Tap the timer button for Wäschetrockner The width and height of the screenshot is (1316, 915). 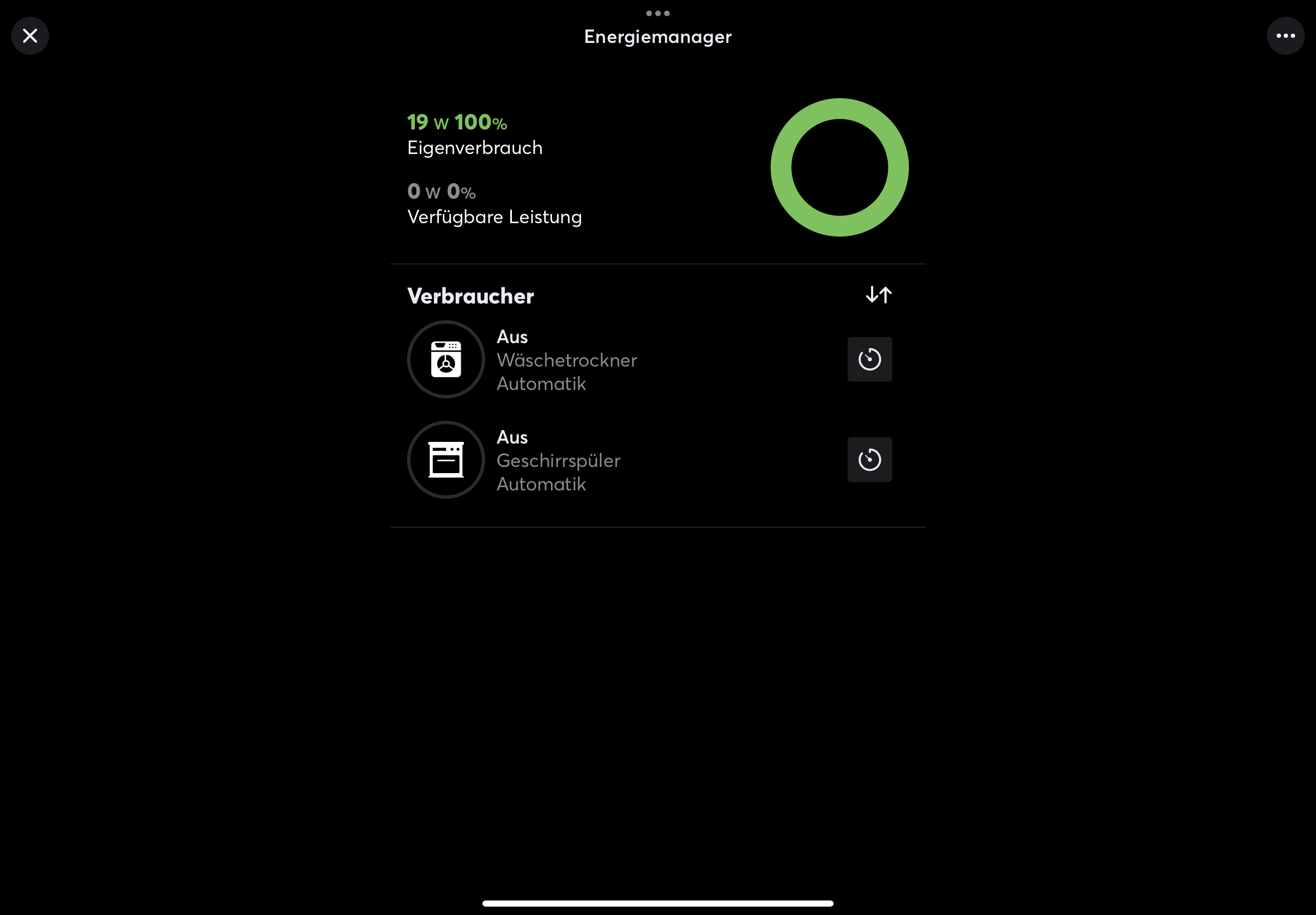coord(869,359)
